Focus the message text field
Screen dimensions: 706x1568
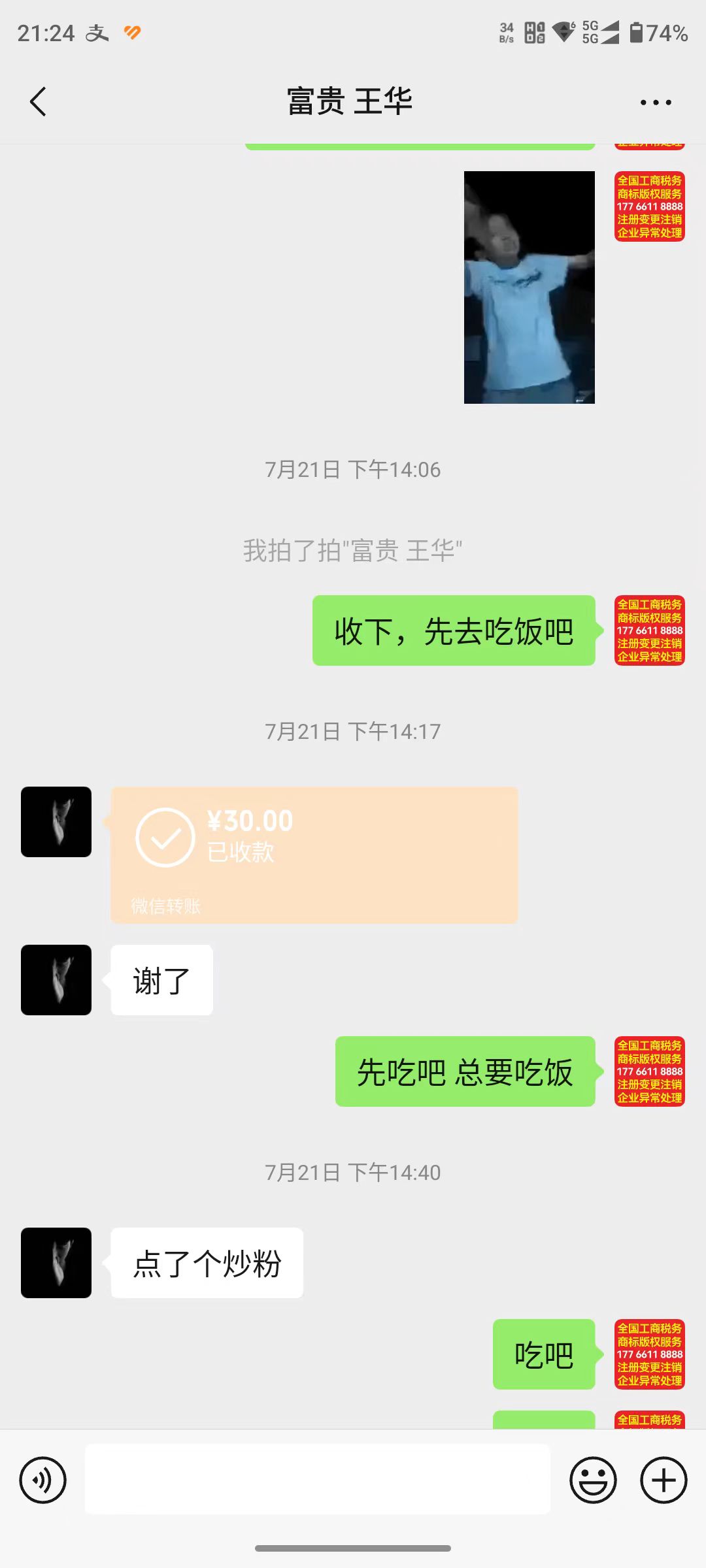click(318, 1480)
